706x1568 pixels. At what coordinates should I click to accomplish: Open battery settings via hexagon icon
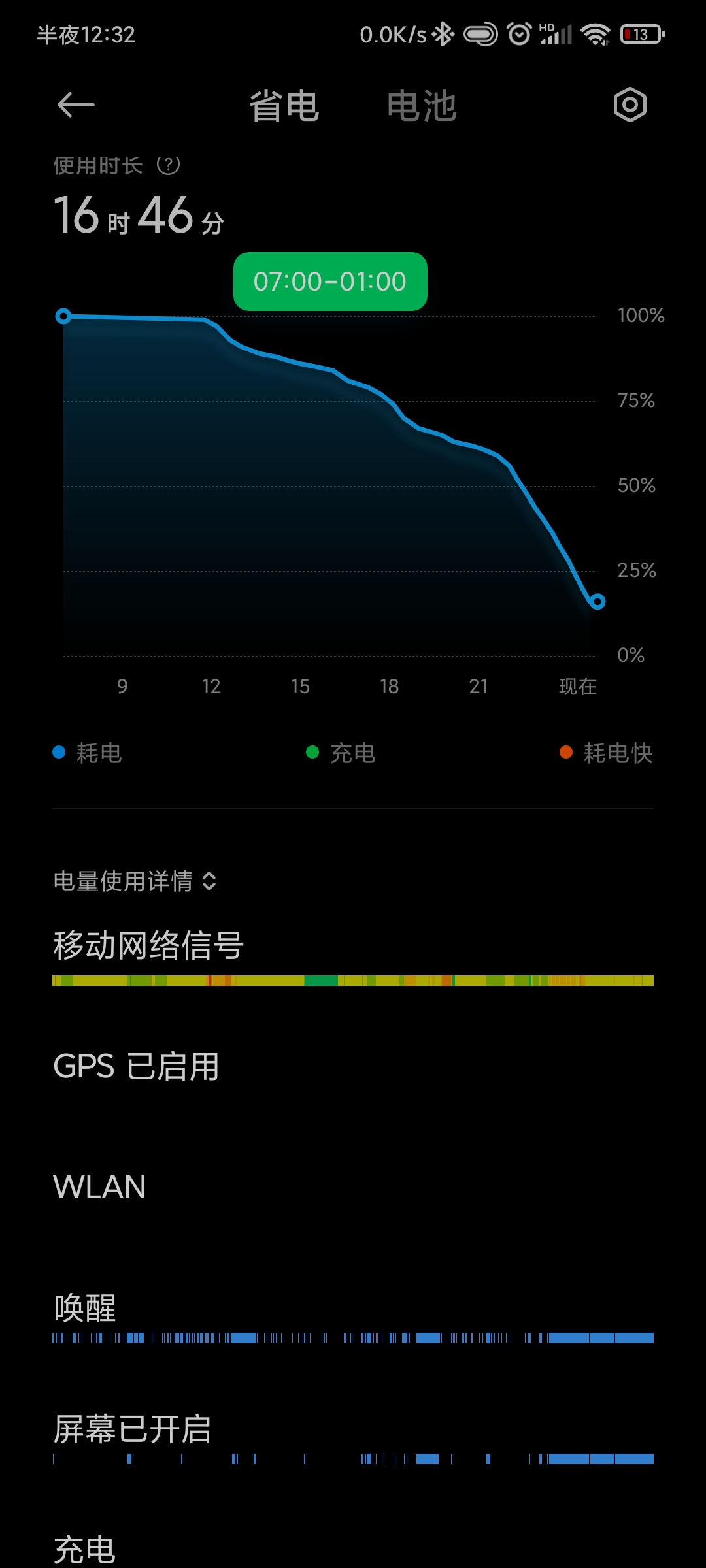pyautogui.click(x=630, y=105)
